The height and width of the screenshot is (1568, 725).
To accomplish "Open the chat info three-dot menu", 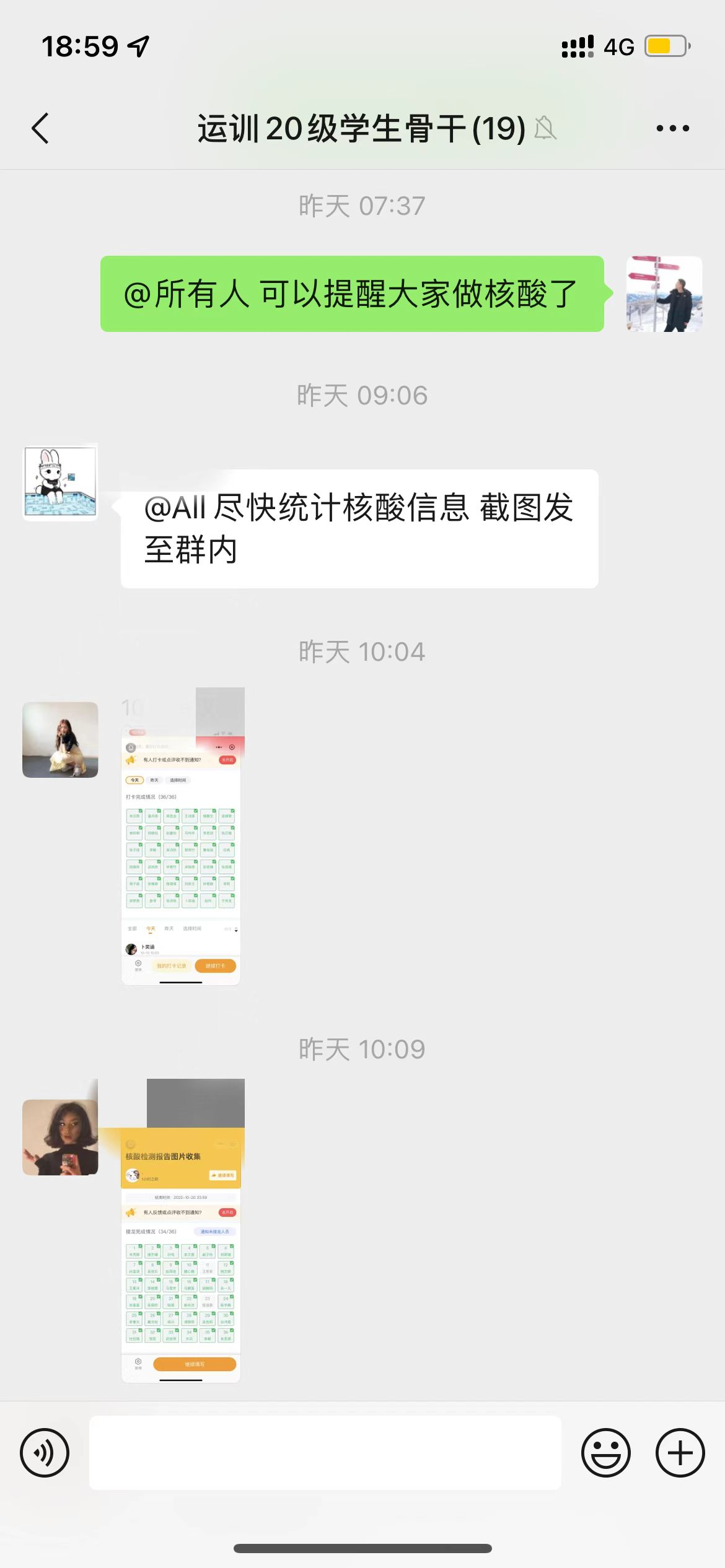I will (x=672, y=129).
